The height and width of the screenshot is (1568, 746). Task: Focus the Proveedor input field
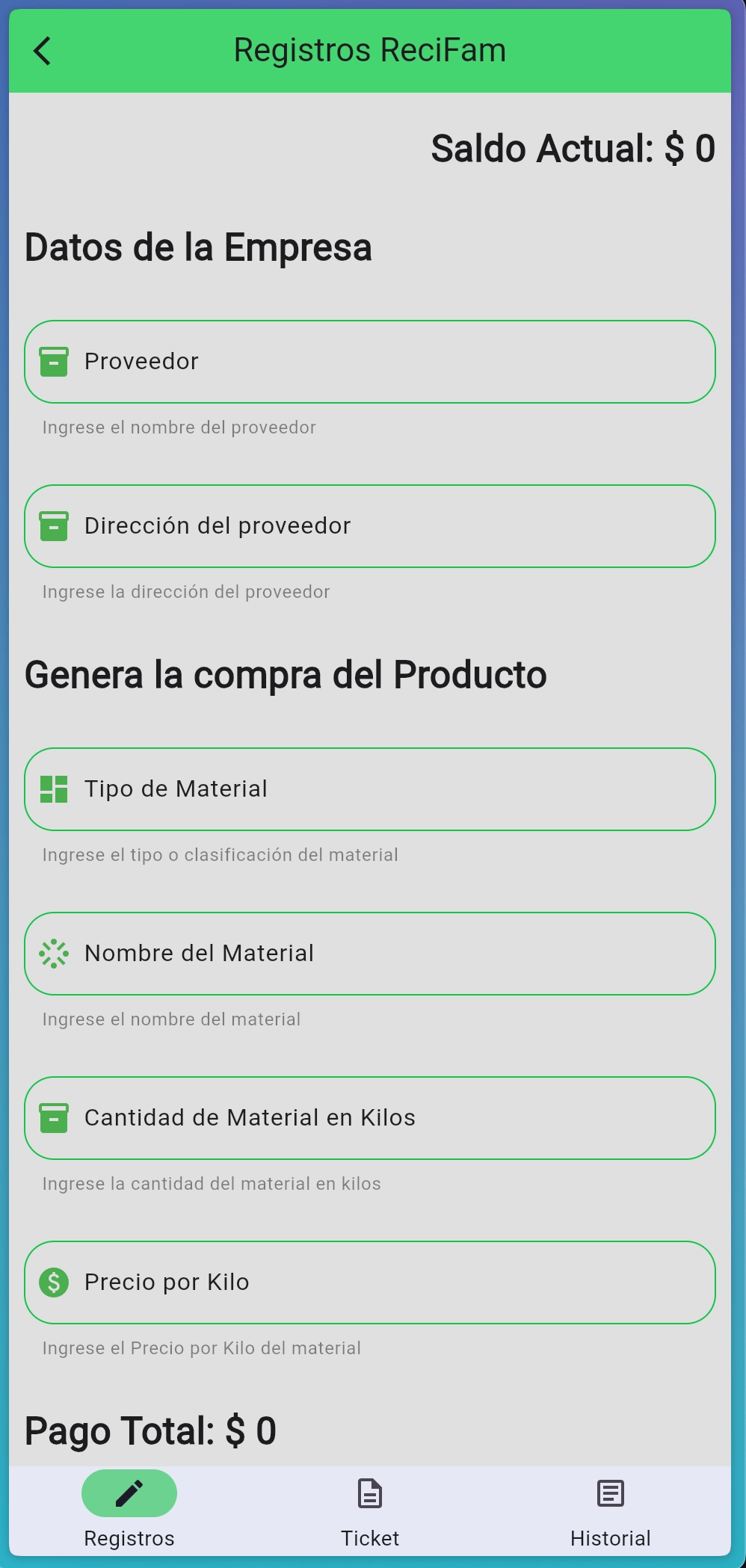click(370, 362)
